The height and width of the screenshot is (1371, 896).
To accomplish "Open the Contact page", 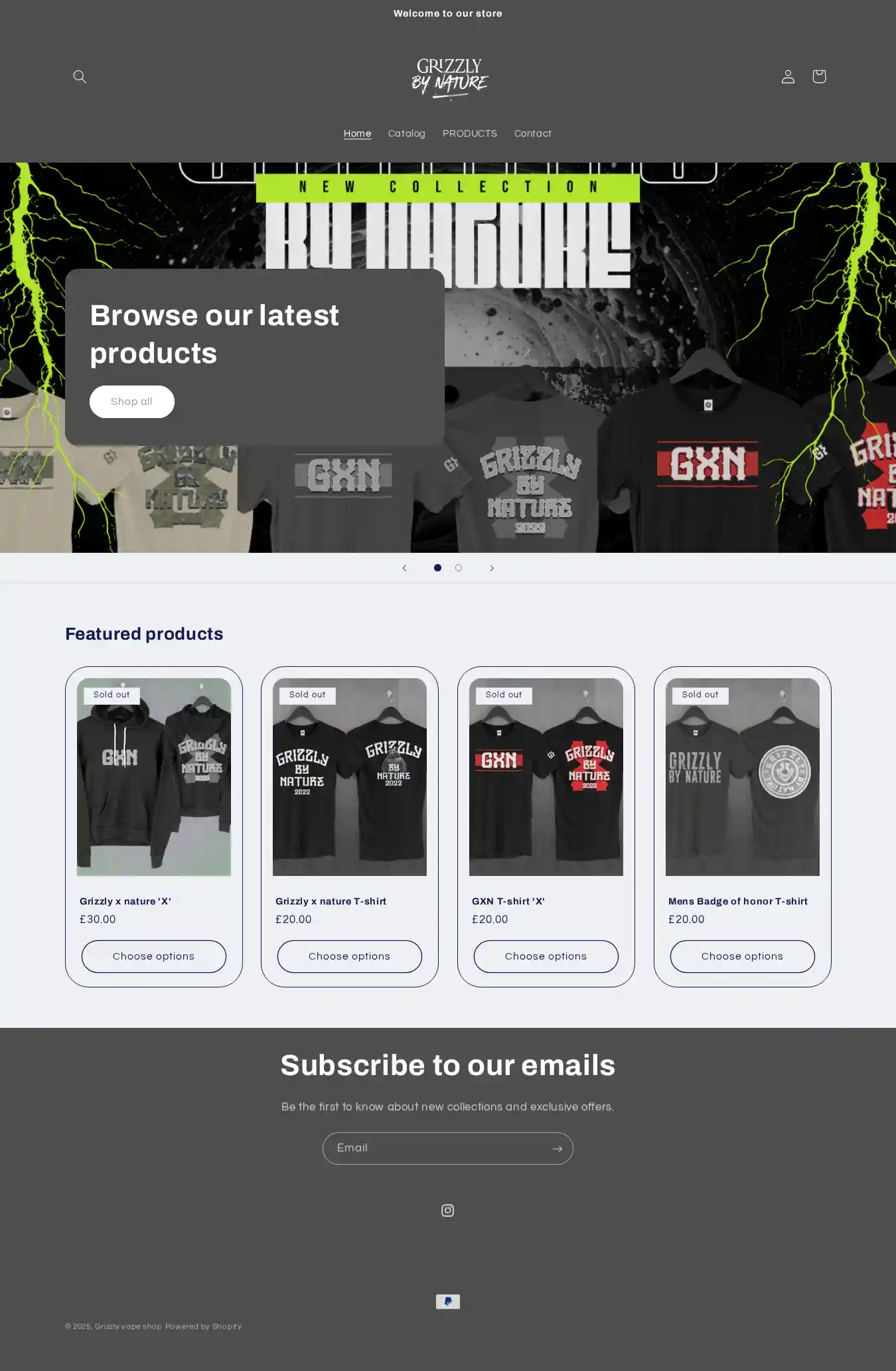I will tap(532, 133).
